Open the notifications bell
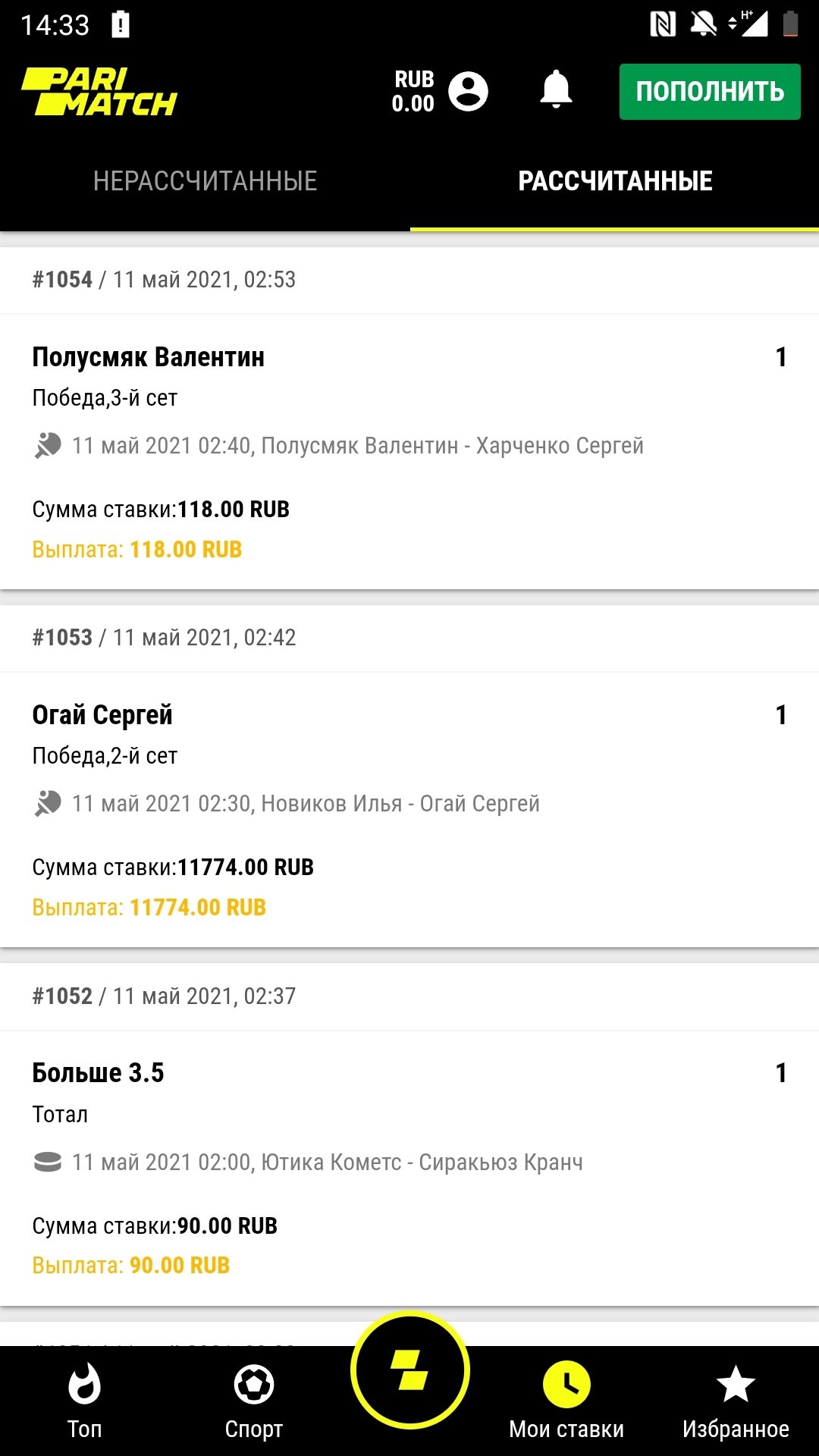 pyautogui.click(x=555, y=91)
